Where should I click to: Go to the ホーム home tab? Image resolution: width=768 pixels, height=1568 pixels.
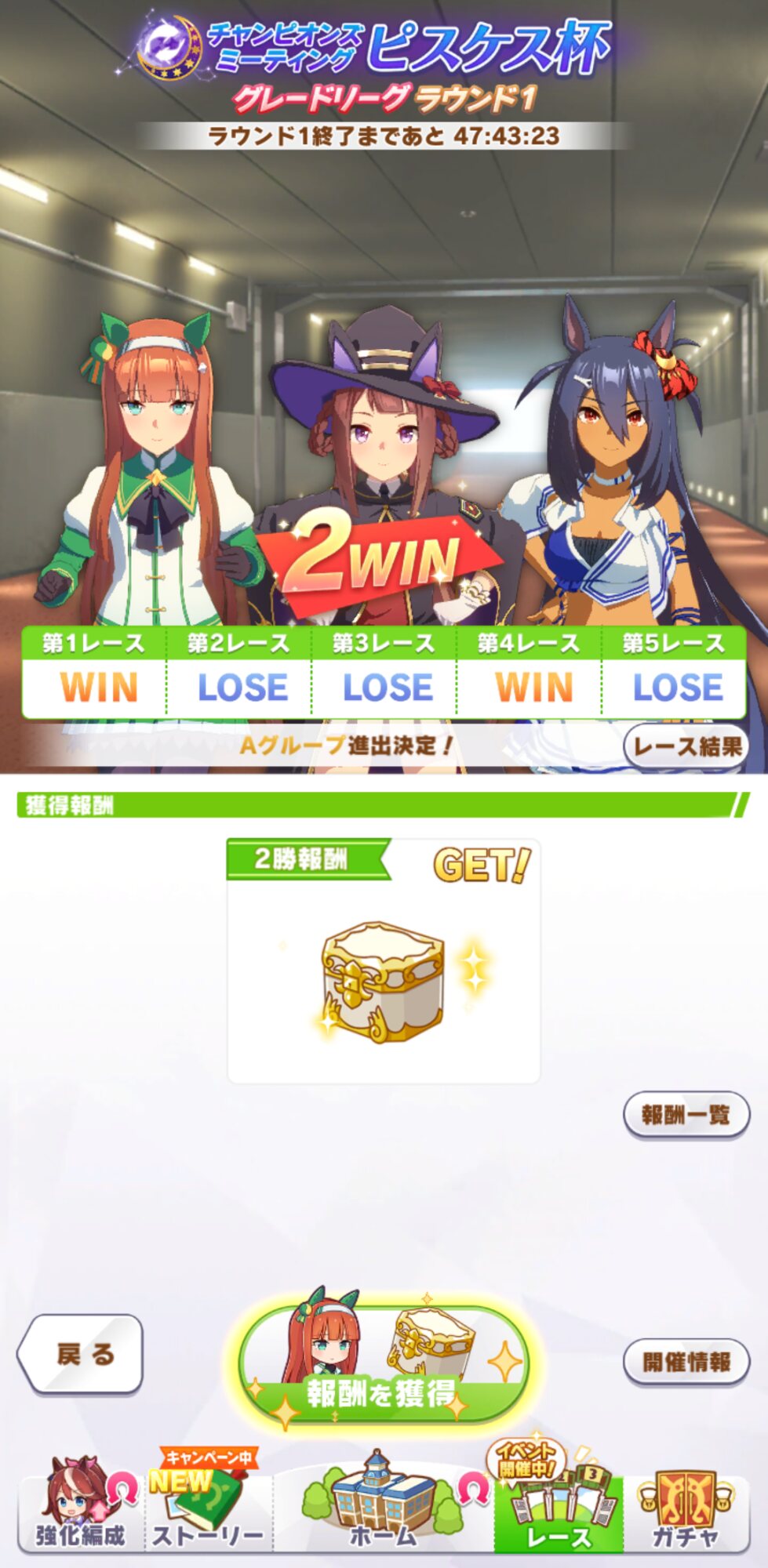pyautogui.click(x=383, y=1508)
